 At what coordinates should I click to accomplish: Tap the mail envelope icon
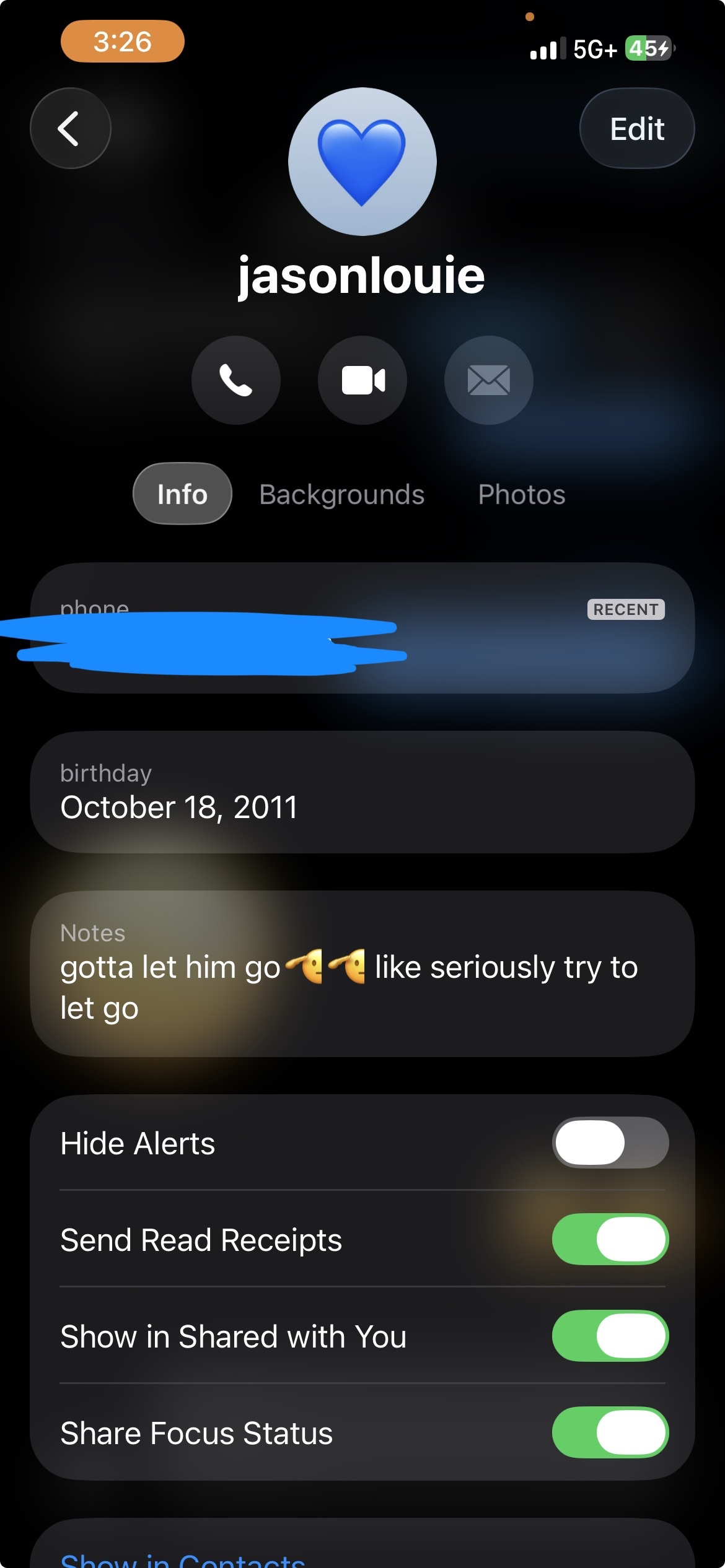(x=488, y=380)
